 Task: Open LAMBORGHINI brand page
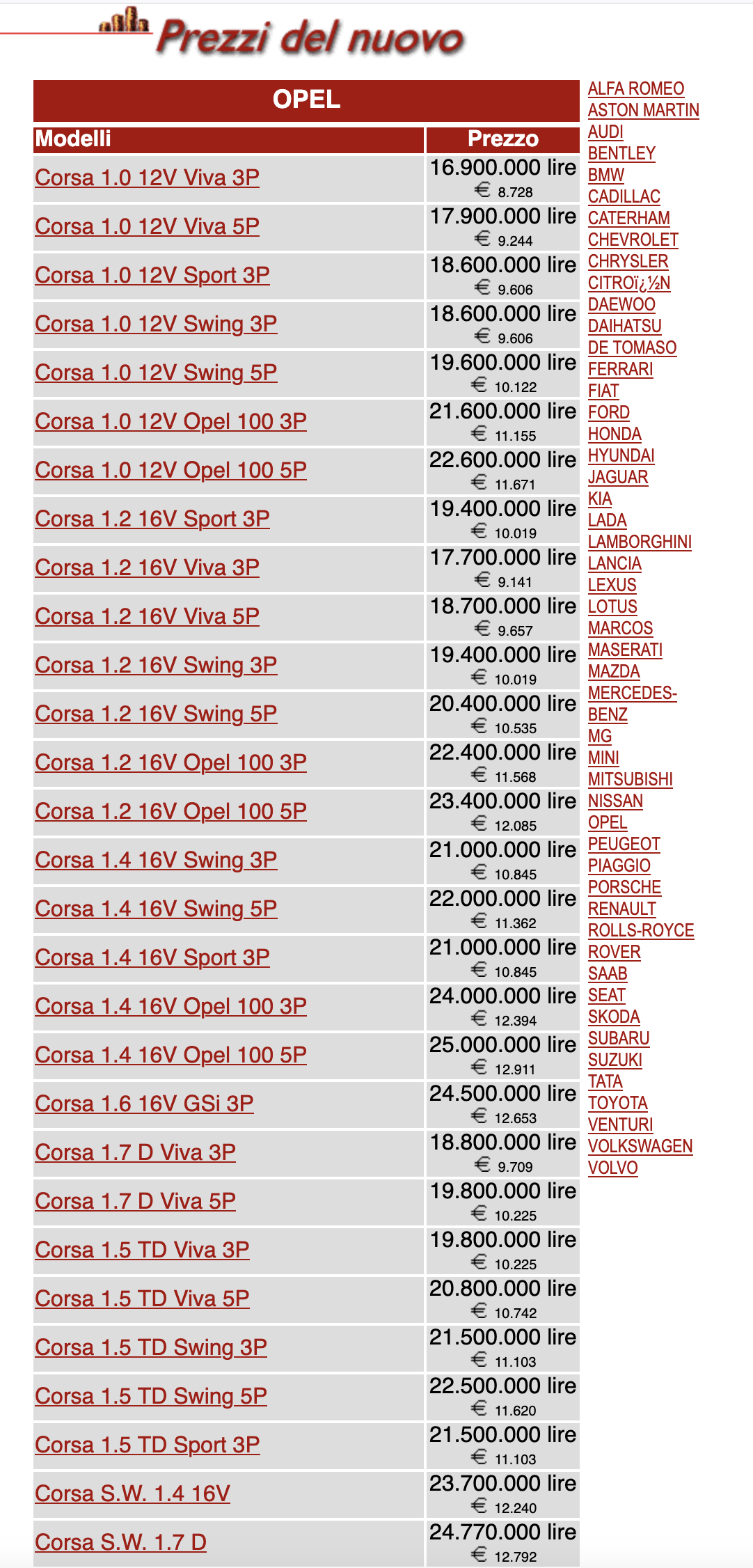(x=640, y=542)
